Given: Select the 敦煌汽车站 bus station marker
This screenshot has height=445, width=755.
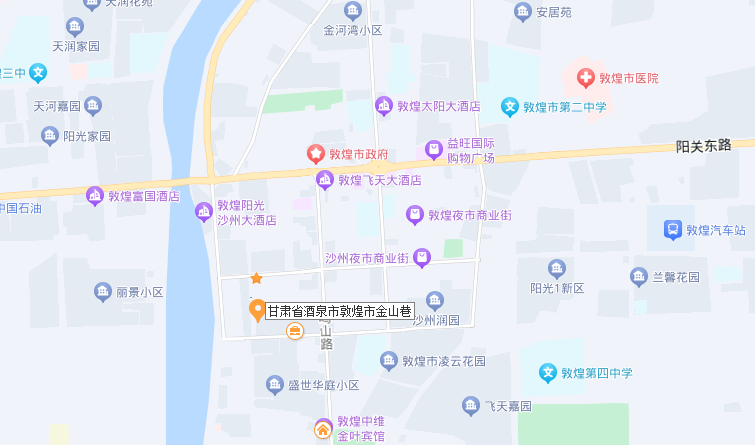Looking at the screenshot, I should click(x=673, y=230).
